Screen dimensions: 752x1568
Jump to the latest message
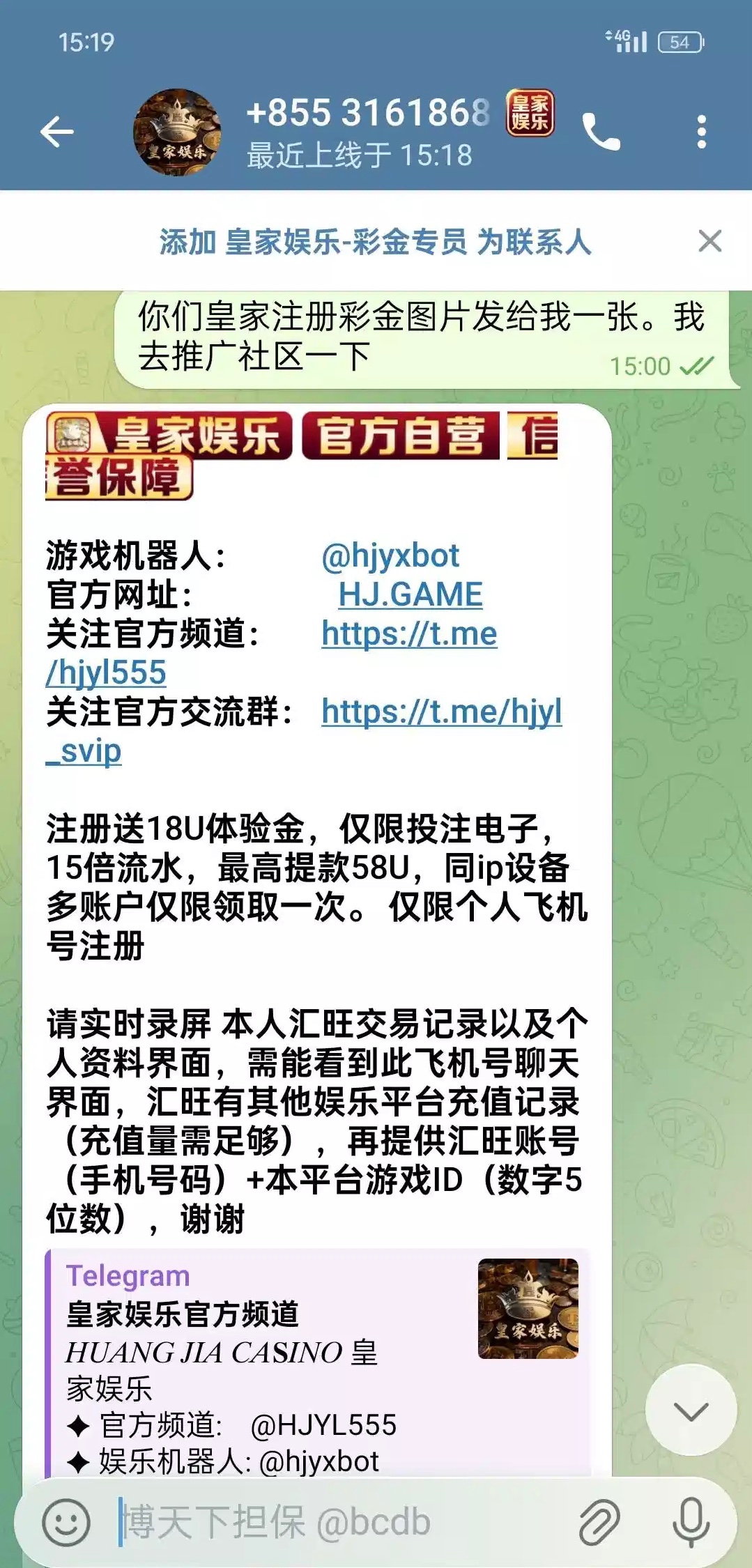[x=691, y=1411]
